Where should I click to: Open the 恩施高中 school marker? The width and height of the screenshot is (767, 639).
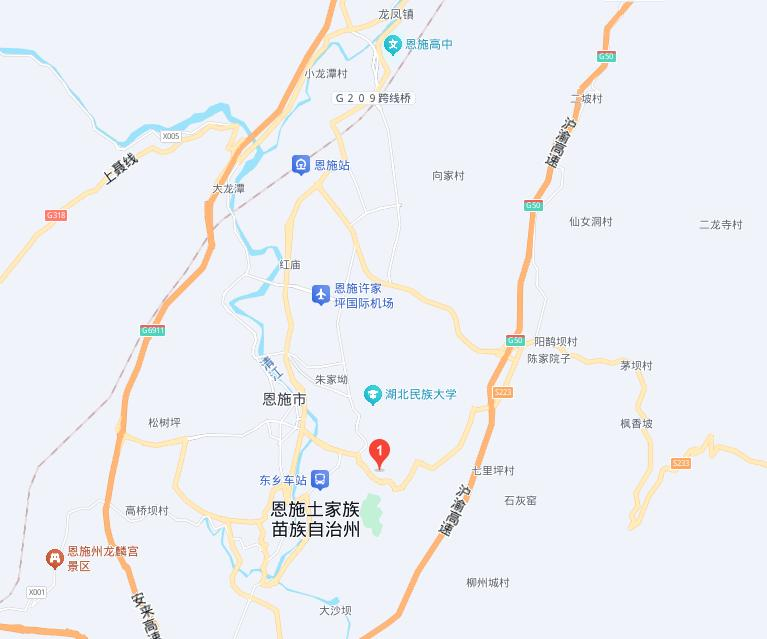(x=394, y=44)
